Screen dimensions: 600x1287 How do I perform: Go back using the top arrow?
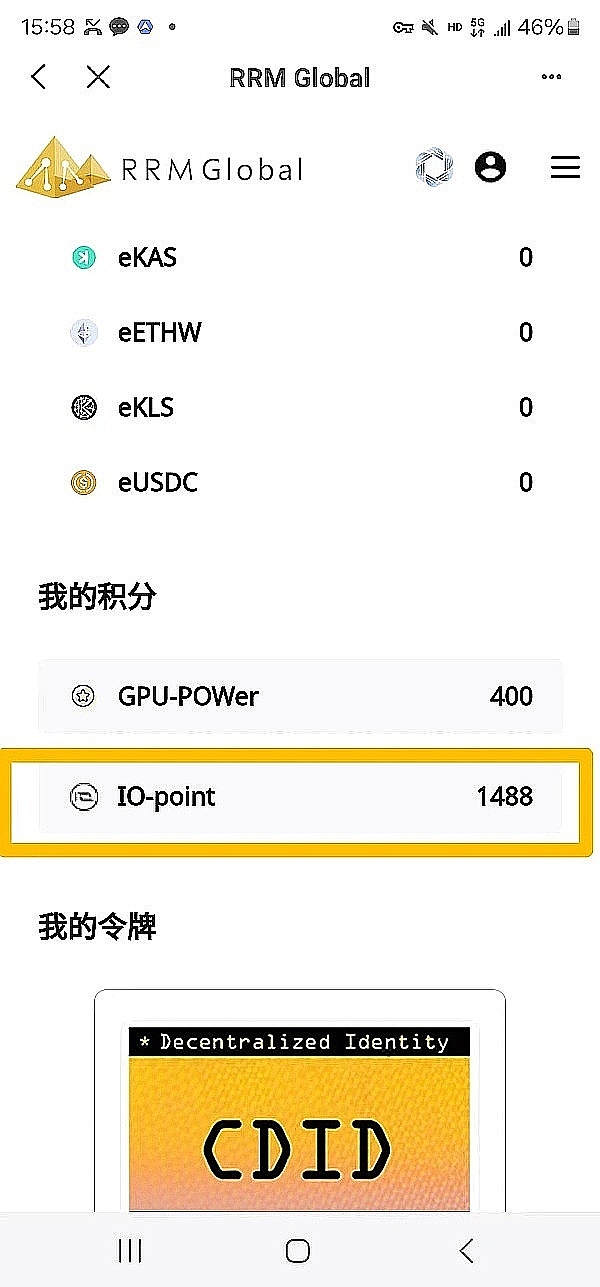point(39,77)
